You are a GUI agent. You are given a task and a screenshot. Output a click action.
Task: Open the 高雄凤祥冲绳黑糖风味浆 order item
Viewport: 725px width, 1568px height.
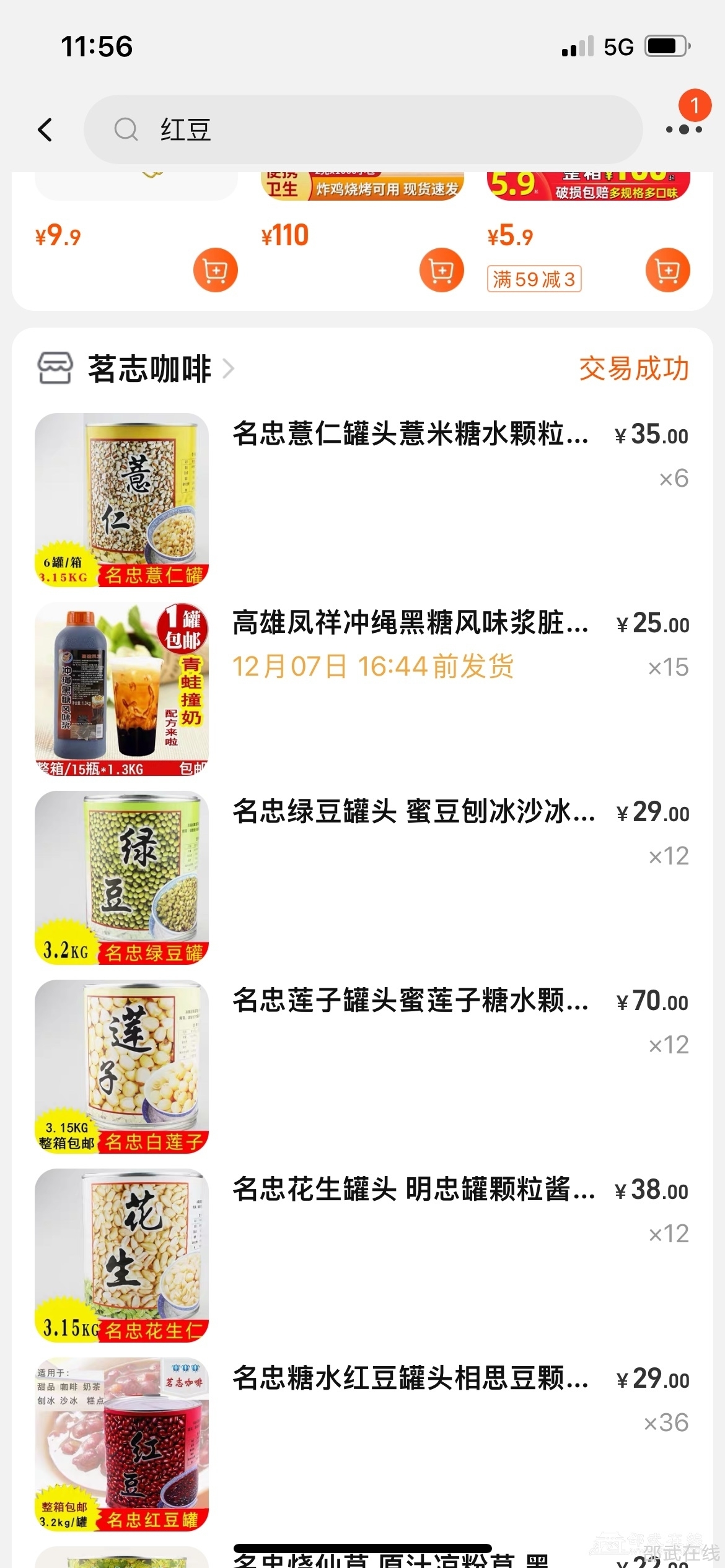pos(409,623)
